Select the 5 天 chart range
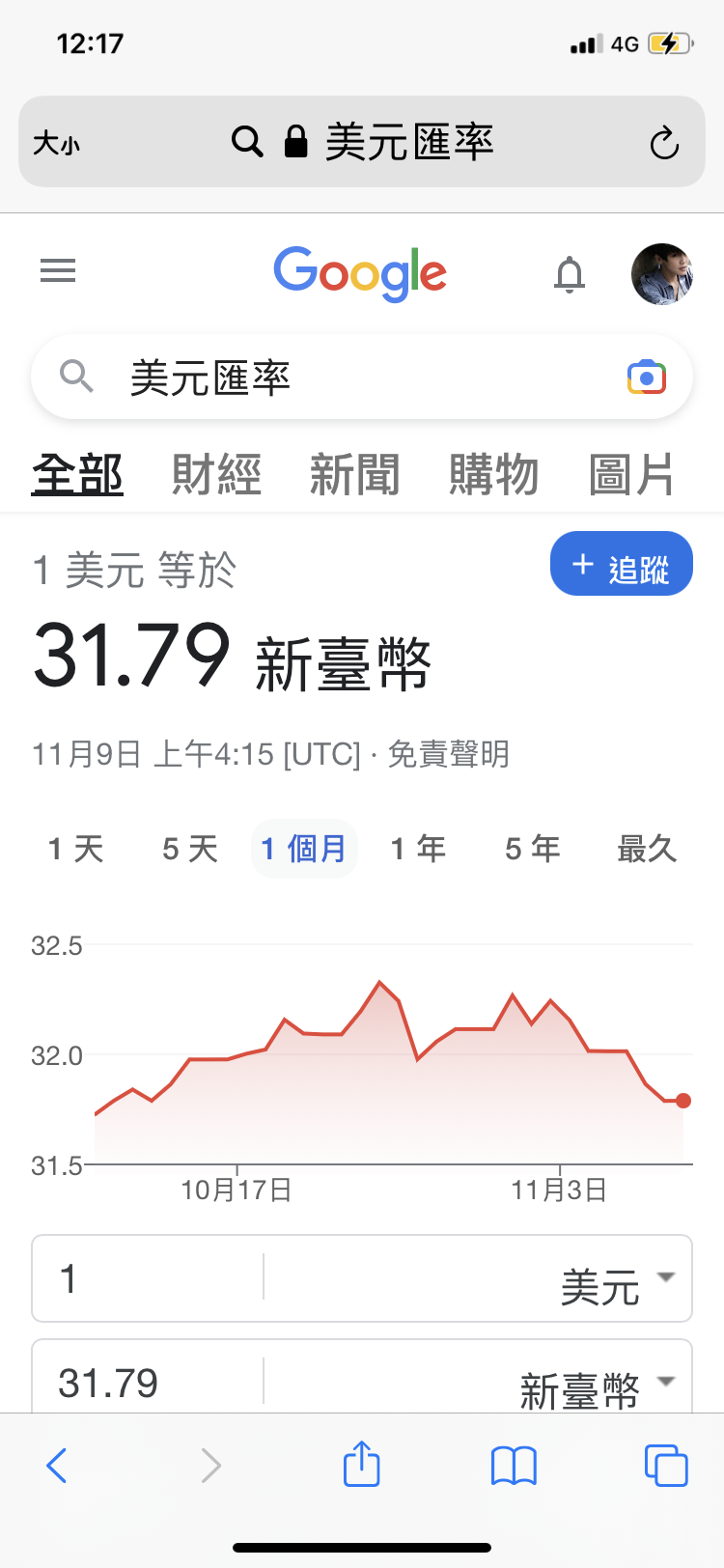Image resolution: width=724 pixels, height=1568 pixels. [x=190, y=850]
